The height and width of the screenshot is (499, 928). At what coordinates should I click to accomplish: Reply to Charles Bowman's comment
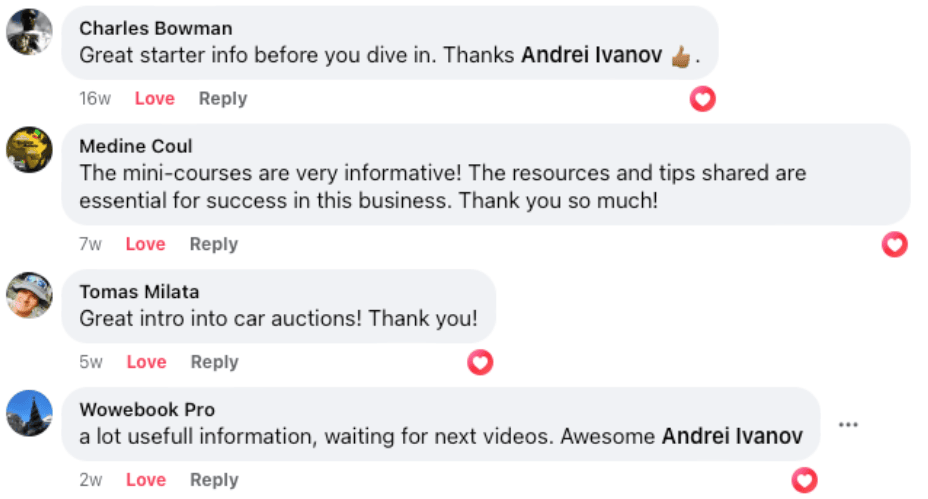(x=222, y=98)
